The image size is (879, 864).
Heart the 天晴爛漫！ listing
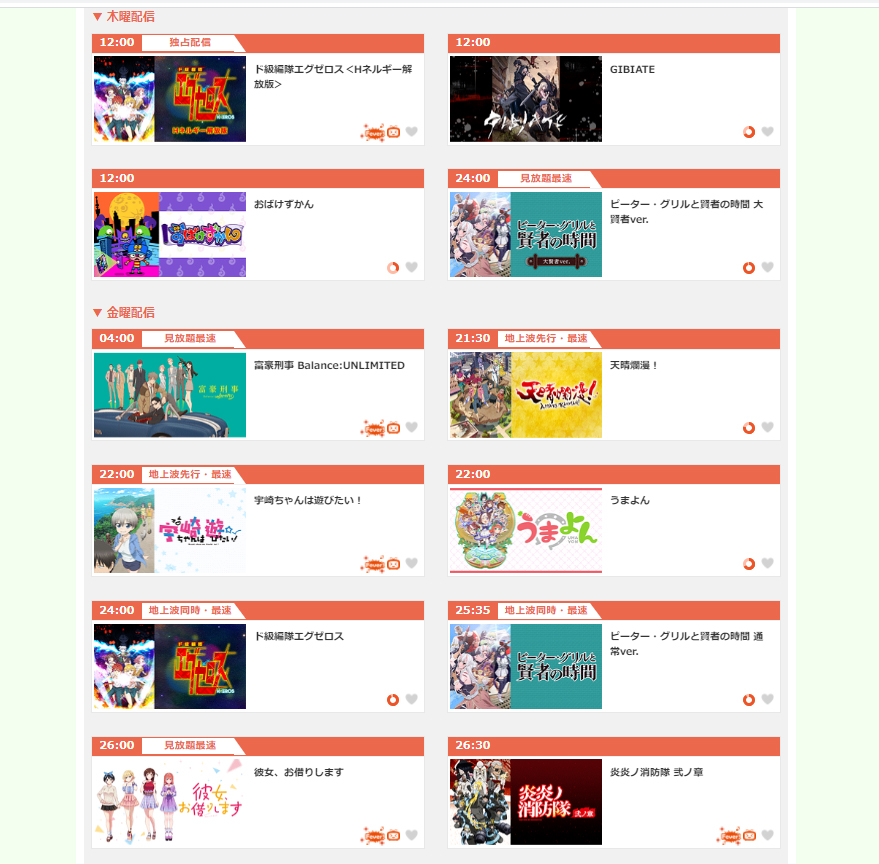[767, 428]
